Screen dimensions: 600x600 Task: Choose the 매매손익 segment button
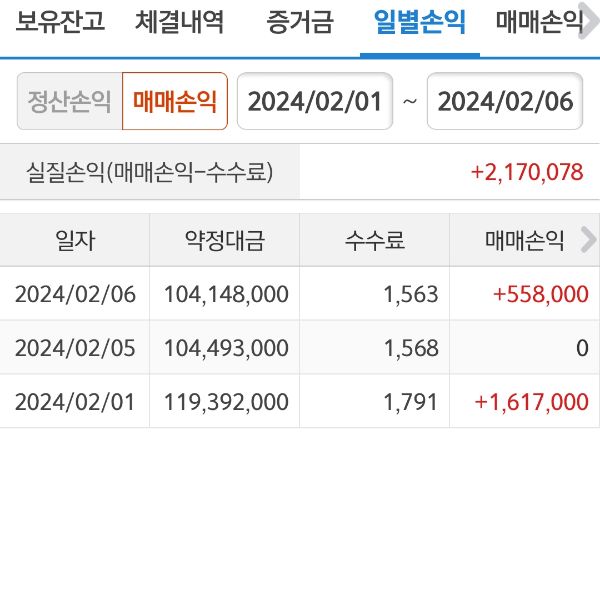pyautogui.click(x=175, y=102)
